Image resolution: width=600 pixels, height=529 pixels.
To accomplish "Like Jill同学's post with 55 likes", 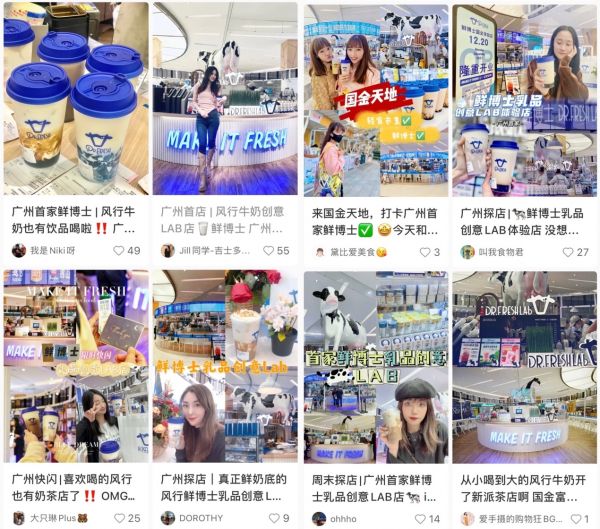I will click(x=268, y=251).
